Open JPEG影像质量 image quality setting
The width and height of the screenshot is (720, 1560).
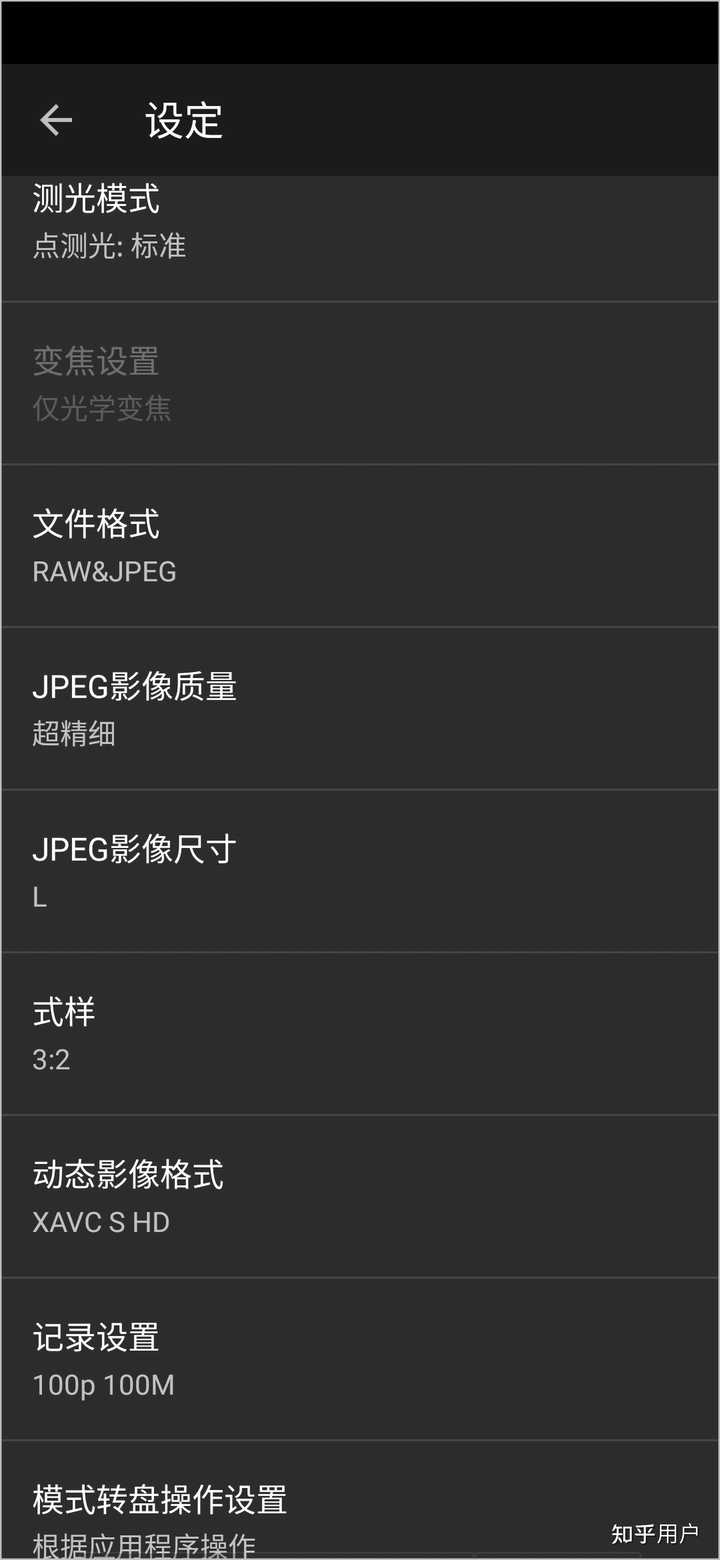135,687
